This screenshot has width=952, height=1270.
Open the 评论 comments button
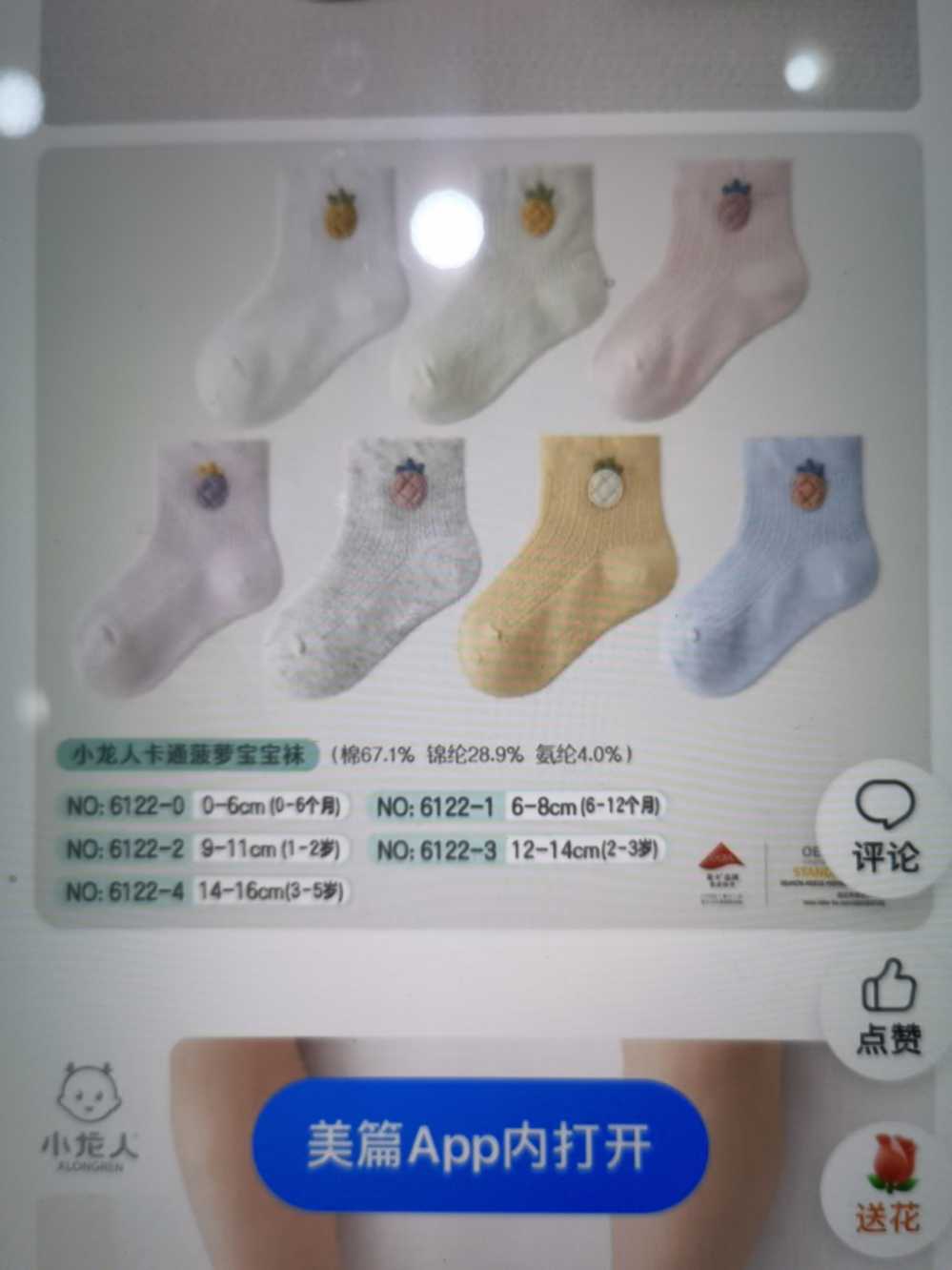point(885,830)
